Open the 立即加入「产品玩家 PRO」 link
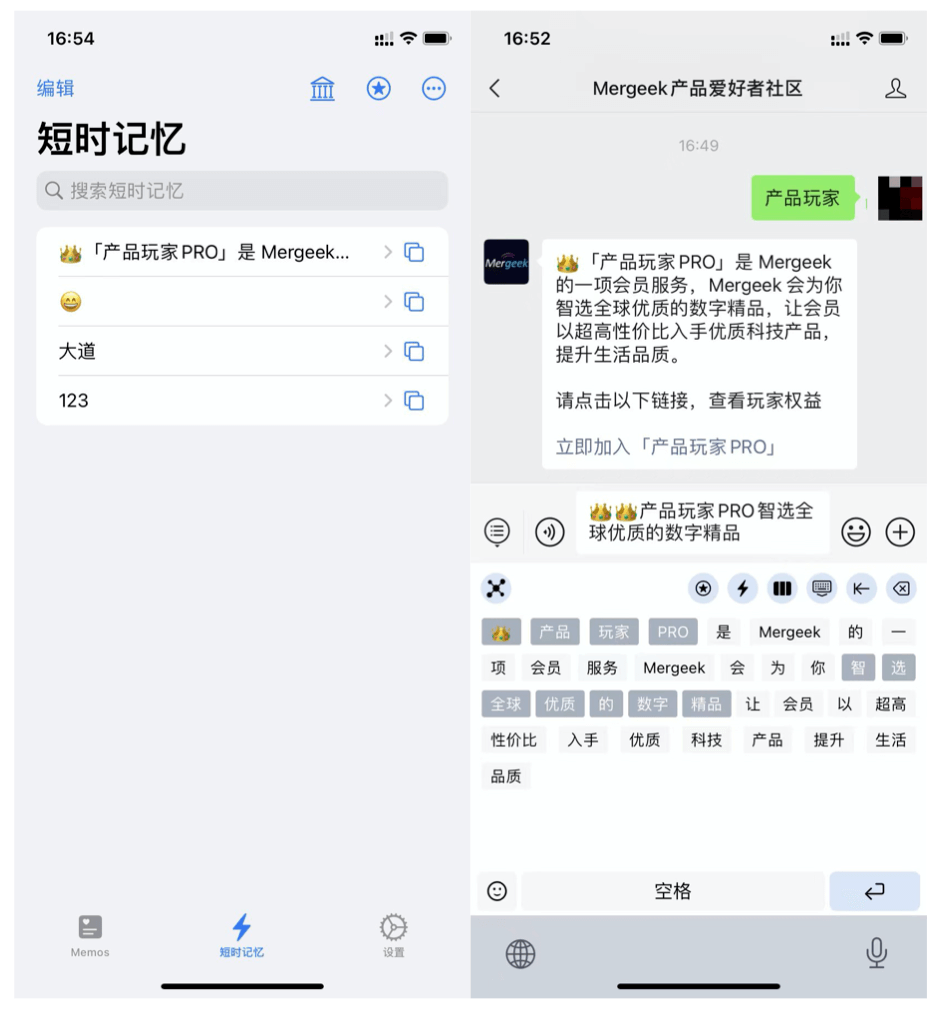The height and width of the screenshot is (1012, 944). pos(666,447)
